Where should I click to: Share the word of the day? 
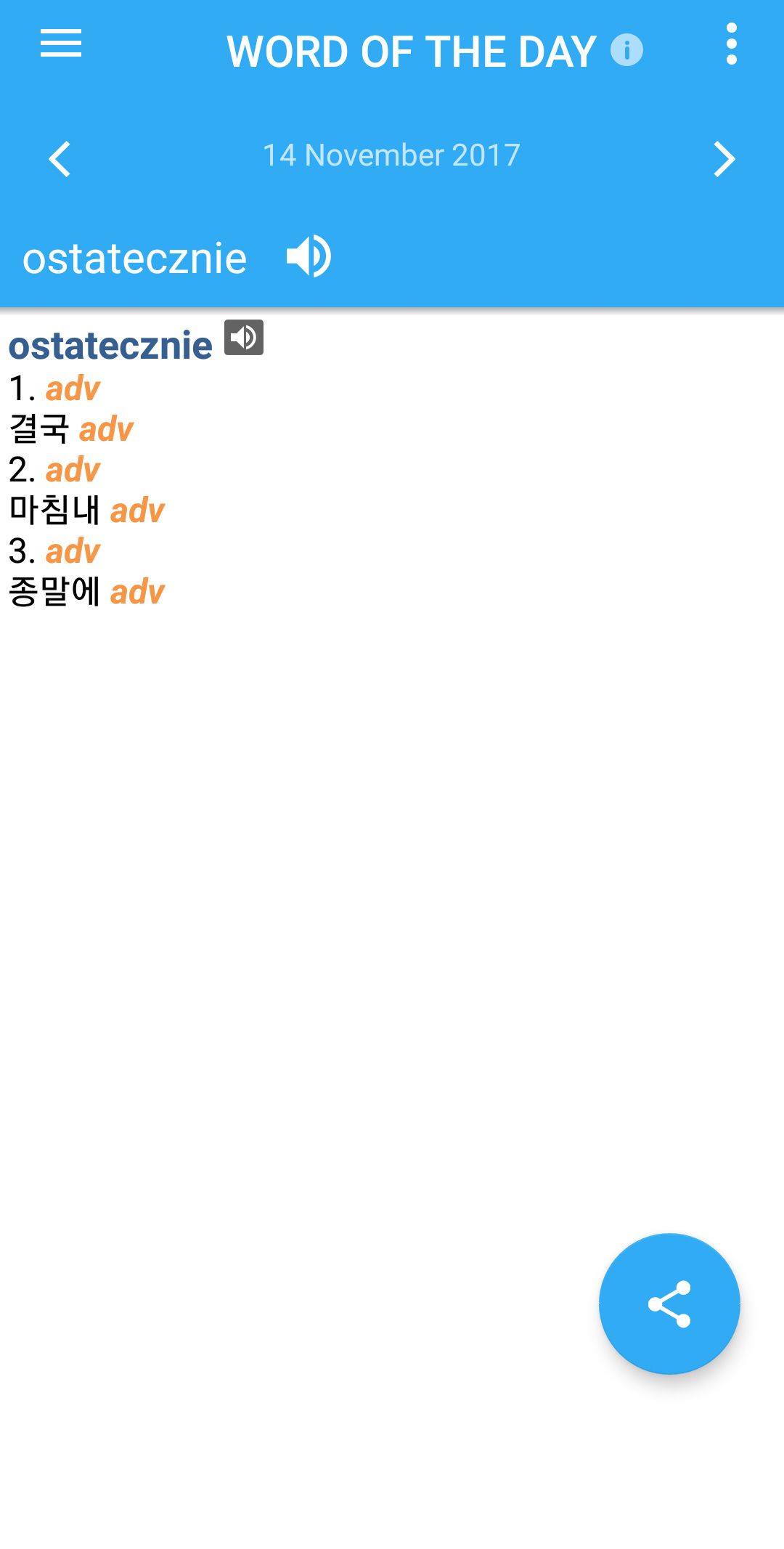click(669, 1304)
